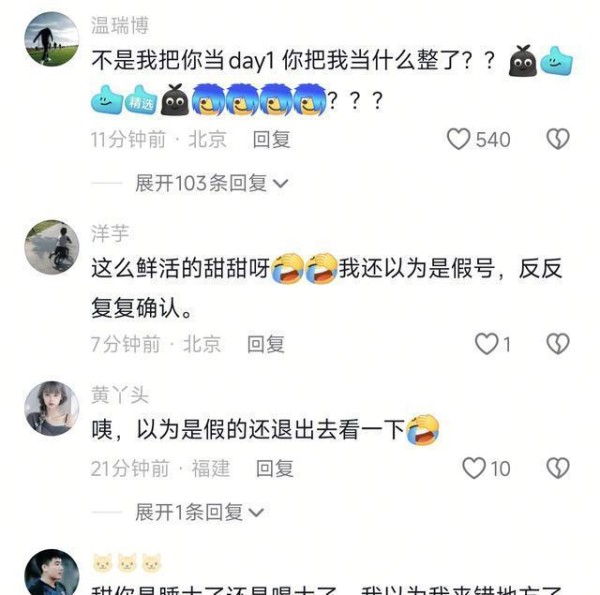Open 温瑞博's profile avatar
Image resolution: width=600 pixels, height=595 pixels.
tap(51, 39)
